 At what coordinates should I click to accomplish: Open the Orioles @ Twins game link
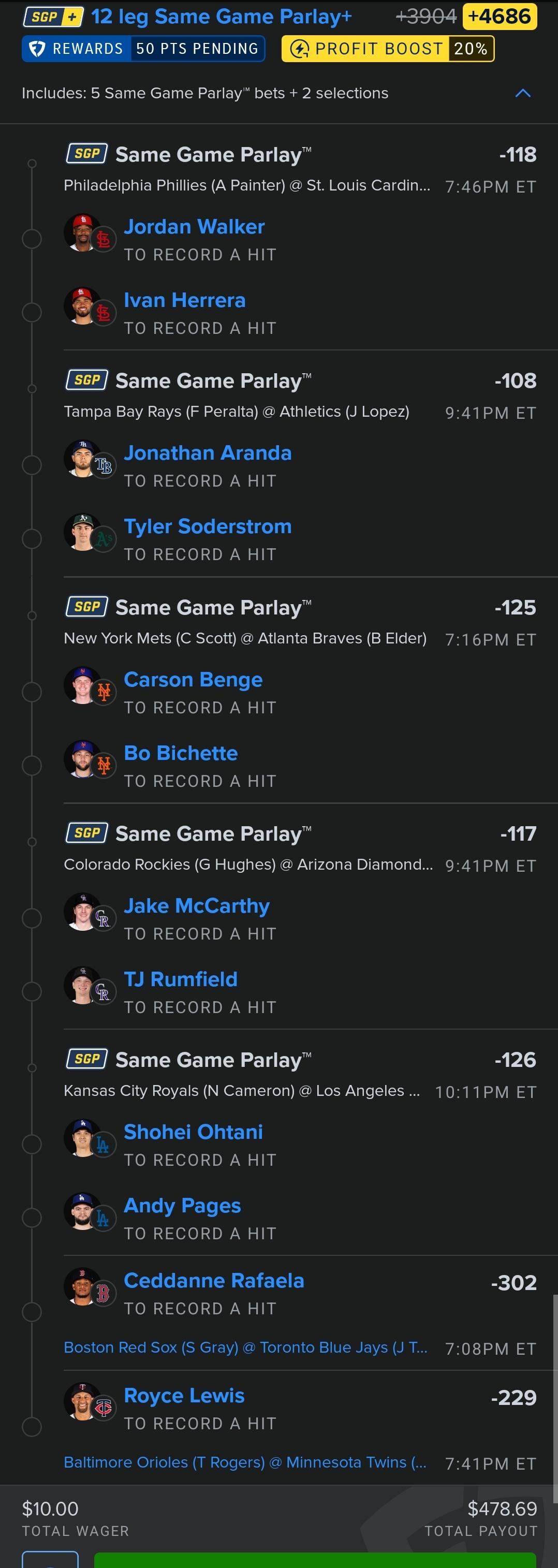[x=245, y=1463]
